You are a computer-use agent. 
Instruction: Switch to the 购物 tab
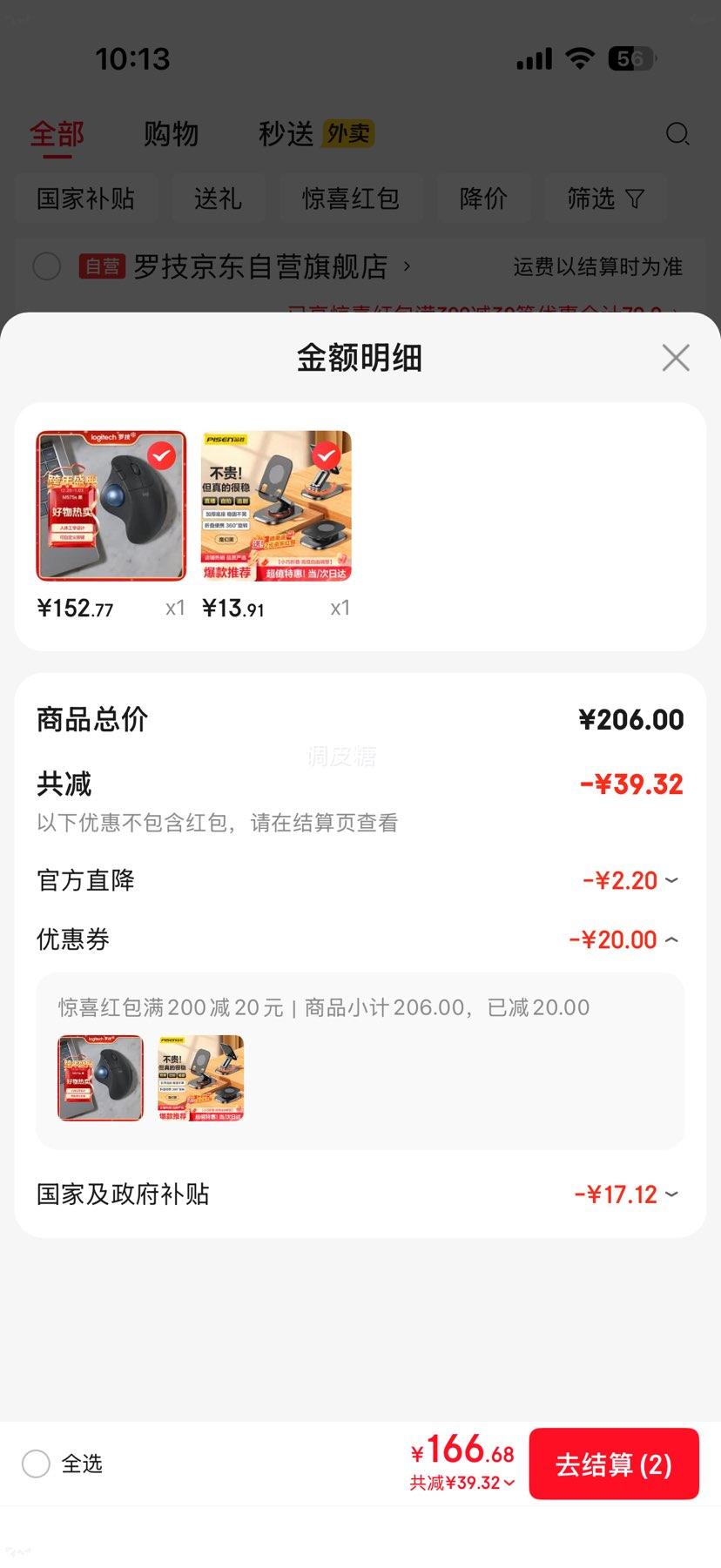pyautogui.click(x=172, y=134)
